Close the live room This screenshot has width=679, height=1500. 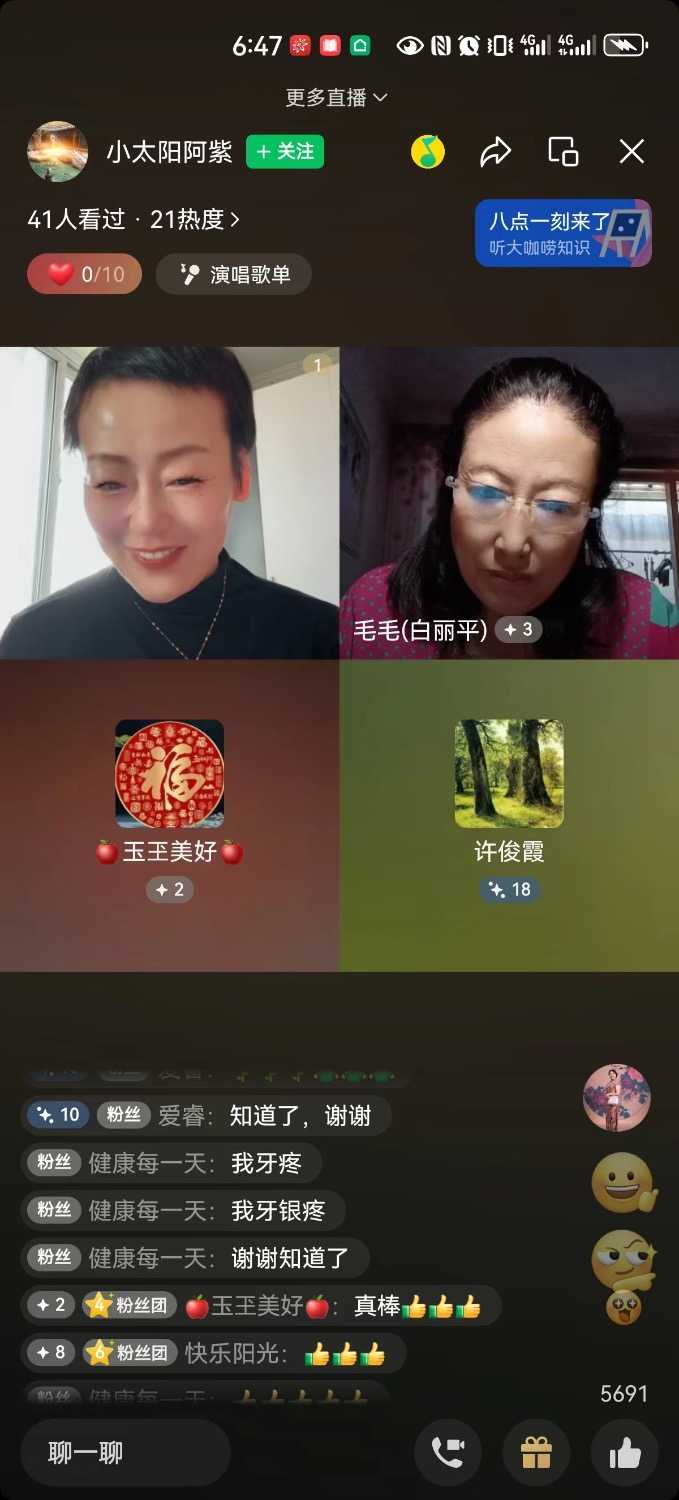pyautogui.click(x=632, y=152)
